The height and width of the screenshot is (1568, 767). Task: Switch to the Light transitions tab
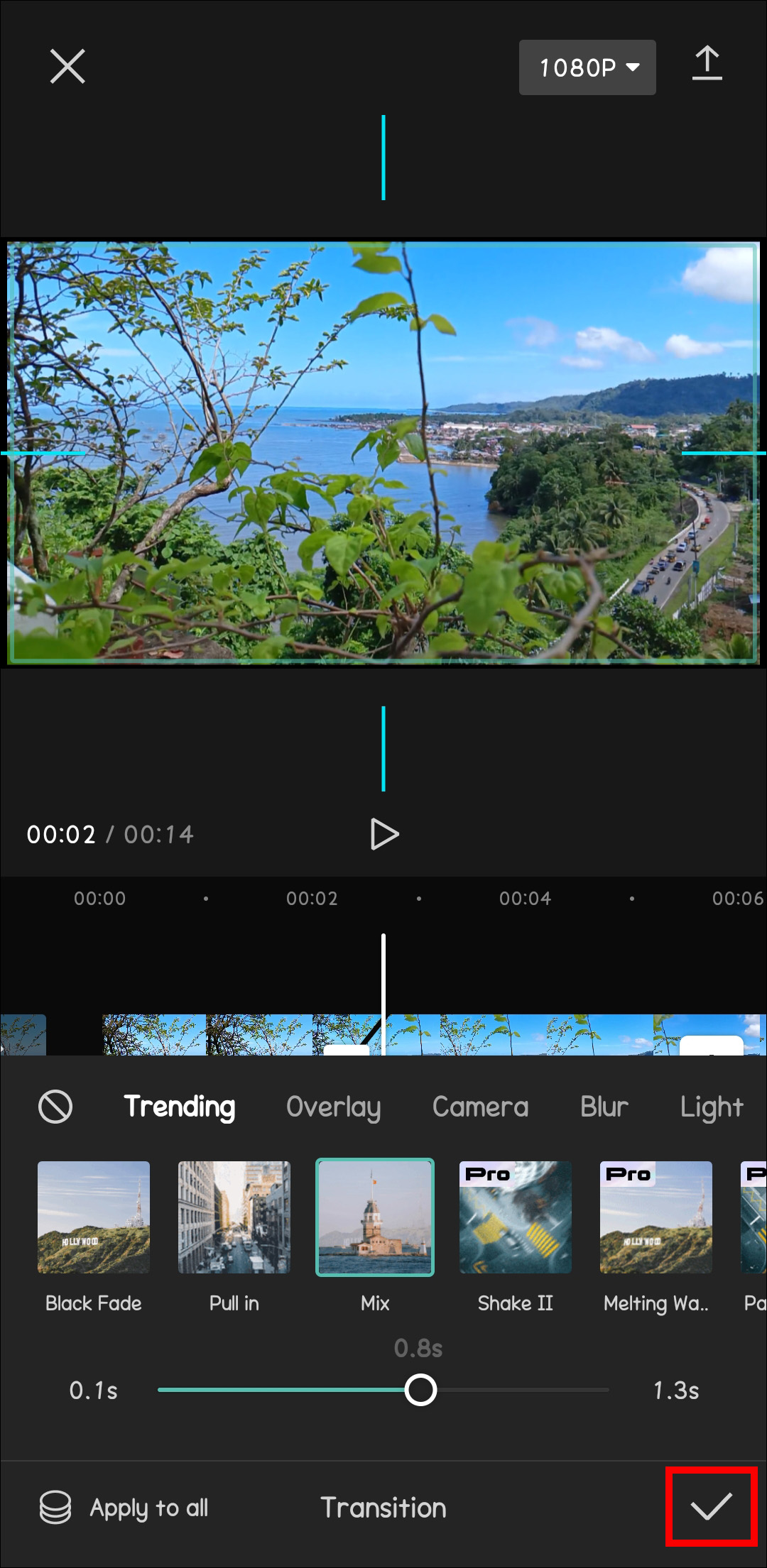click(711, 1107)
